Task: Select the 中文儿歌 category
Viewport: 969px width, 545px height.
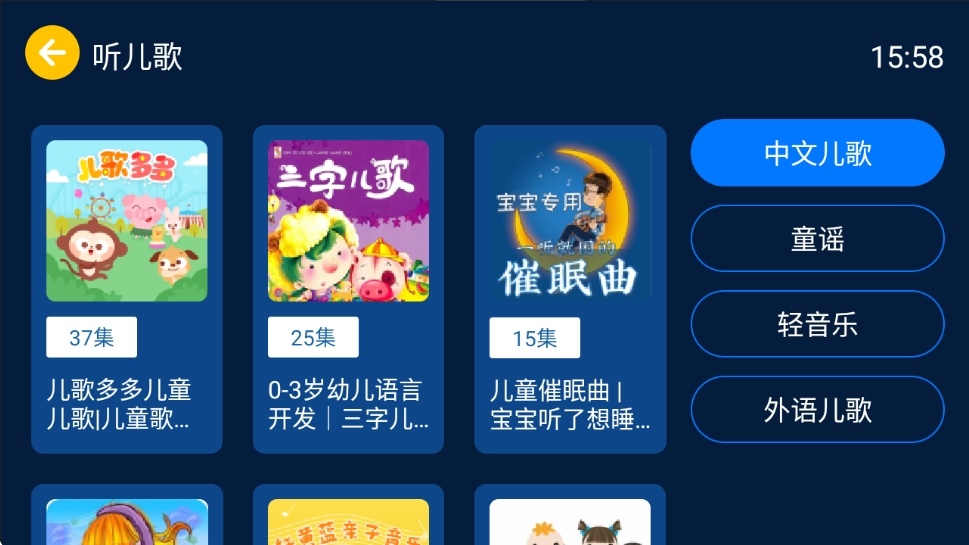Action: click(x=817, y=153)
